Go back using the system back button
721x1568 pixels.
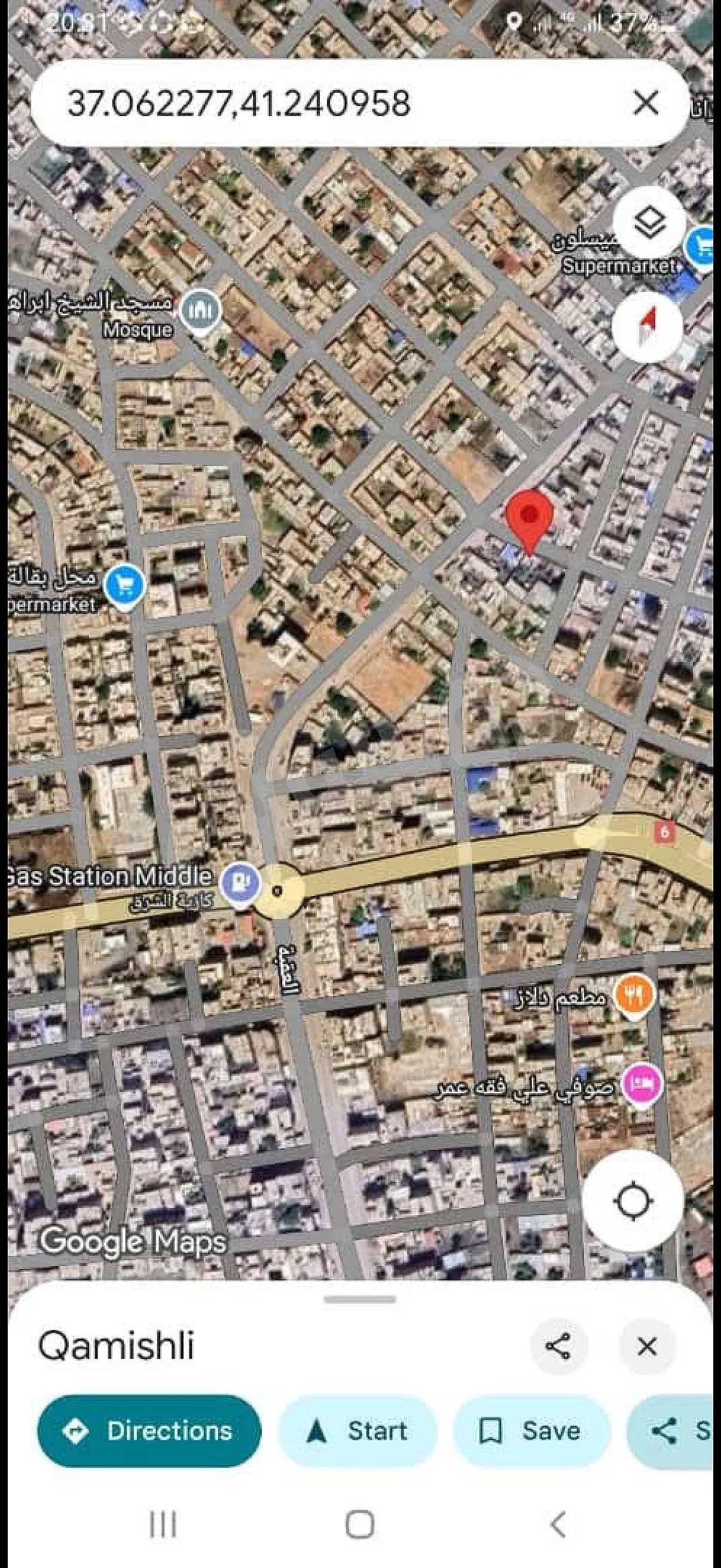tap(557, 1526)
